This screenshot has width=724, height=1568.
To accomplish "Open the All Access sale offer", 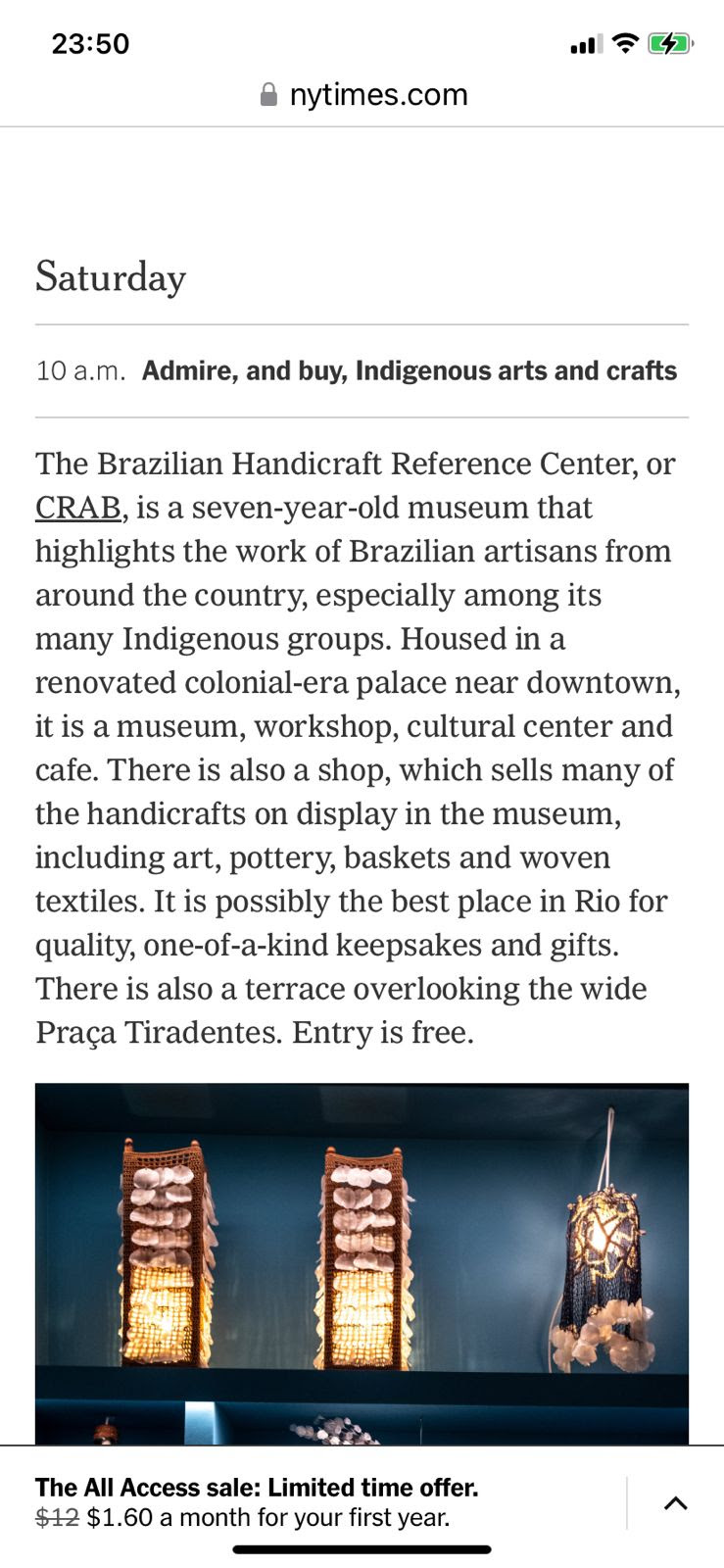I will click(x=257, y=1502).
